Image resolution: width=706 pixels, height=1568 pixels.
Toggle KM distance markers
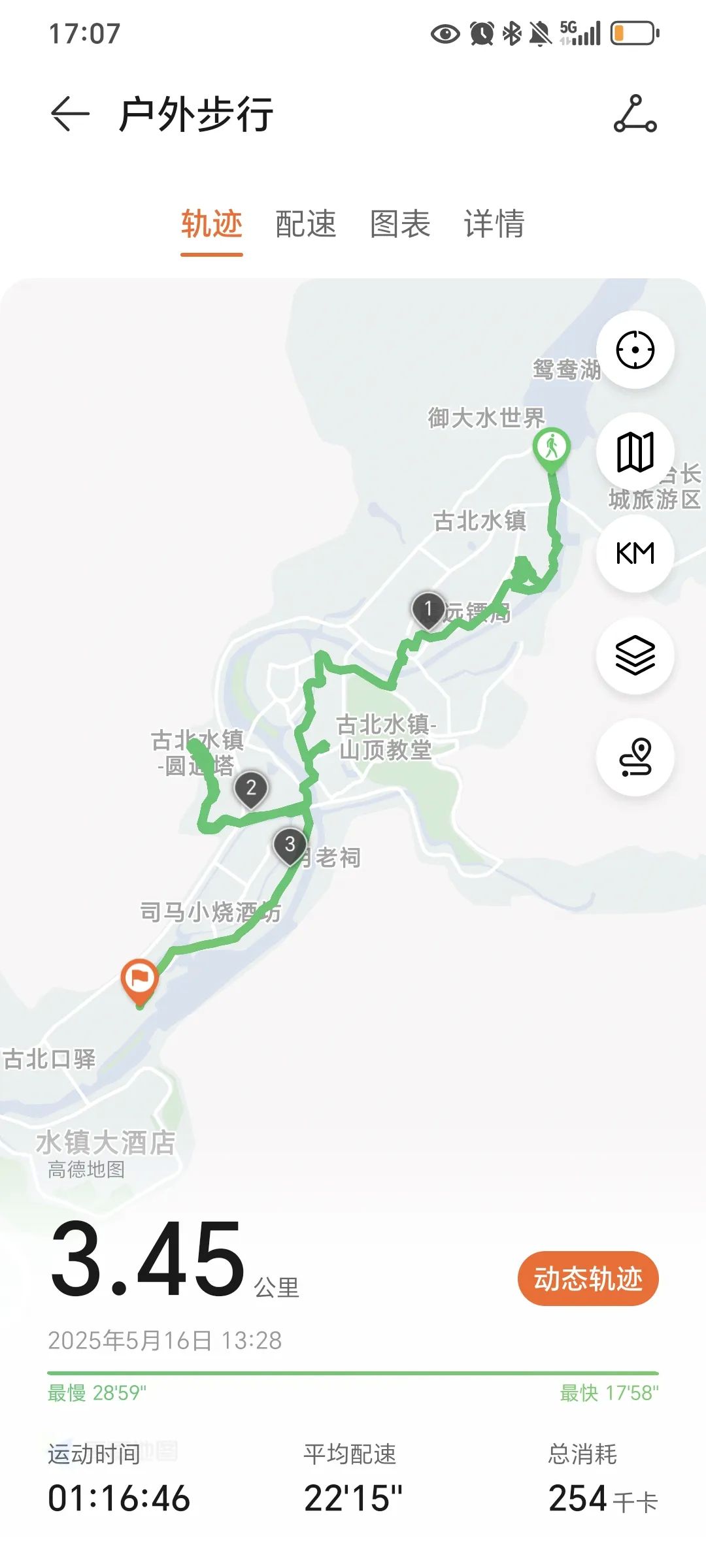click(635, 553)
